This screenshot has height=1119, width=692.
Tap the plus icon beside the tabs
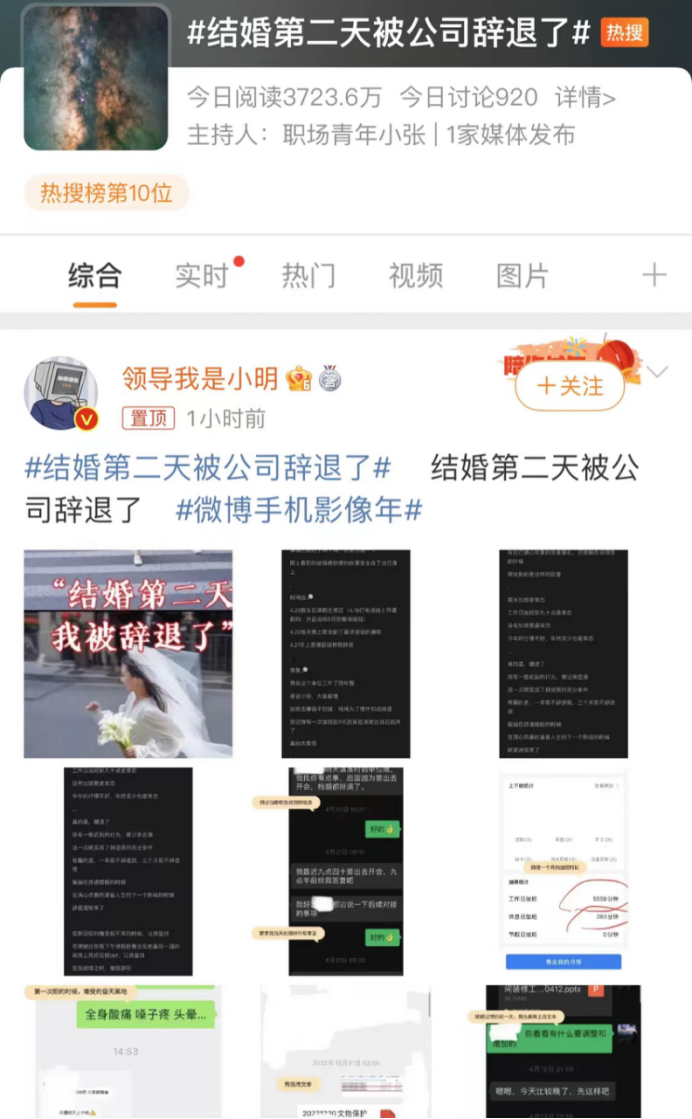(654, 275)
